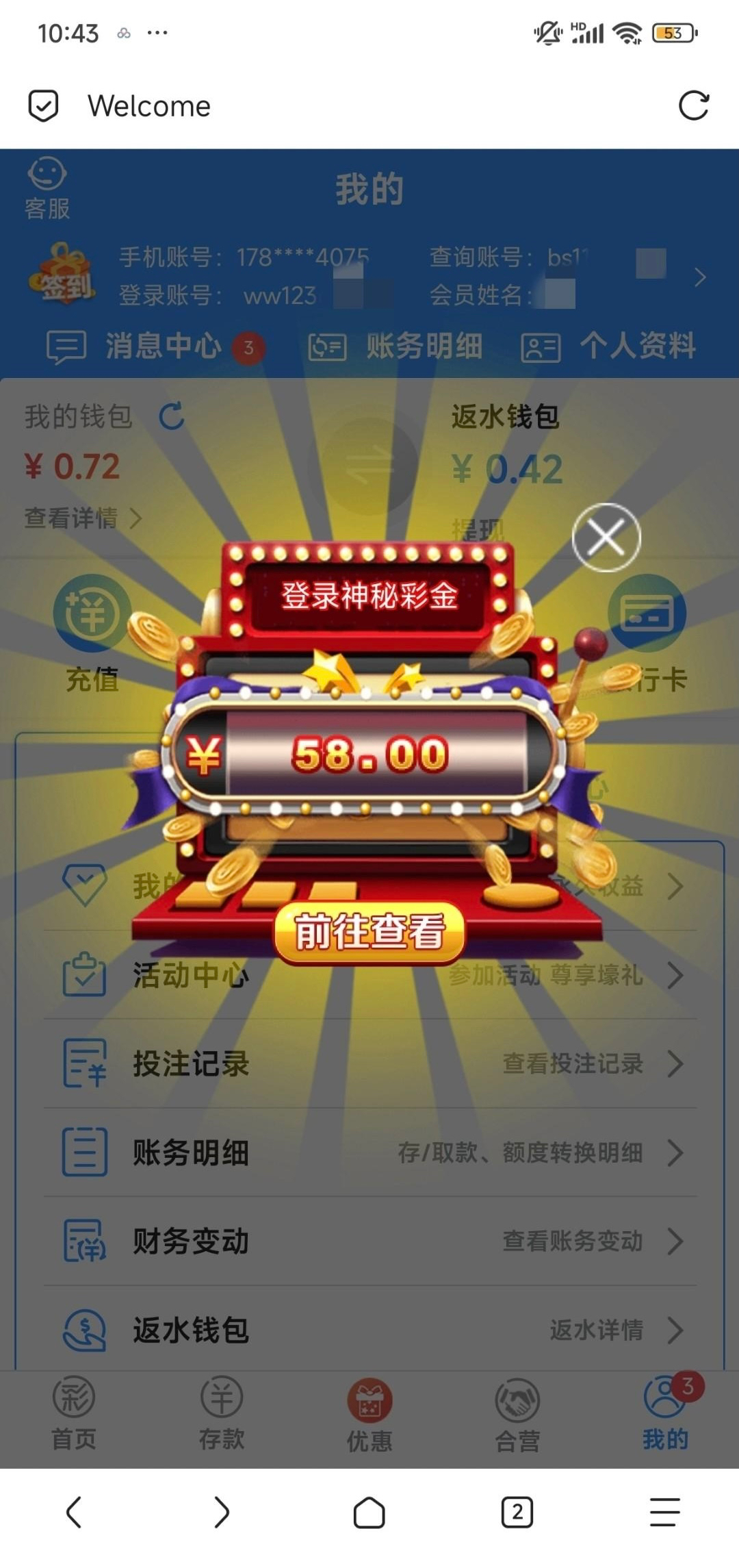Open the 财务变动 row
The width and height of the screenshot is (739, 1568).
369,1241
